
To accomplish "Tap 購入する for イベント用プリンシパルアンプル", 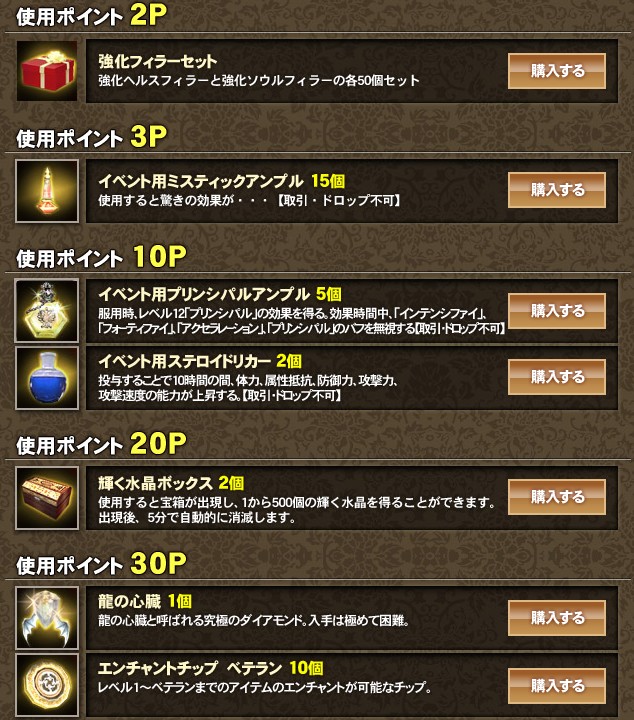I will 557,311.
